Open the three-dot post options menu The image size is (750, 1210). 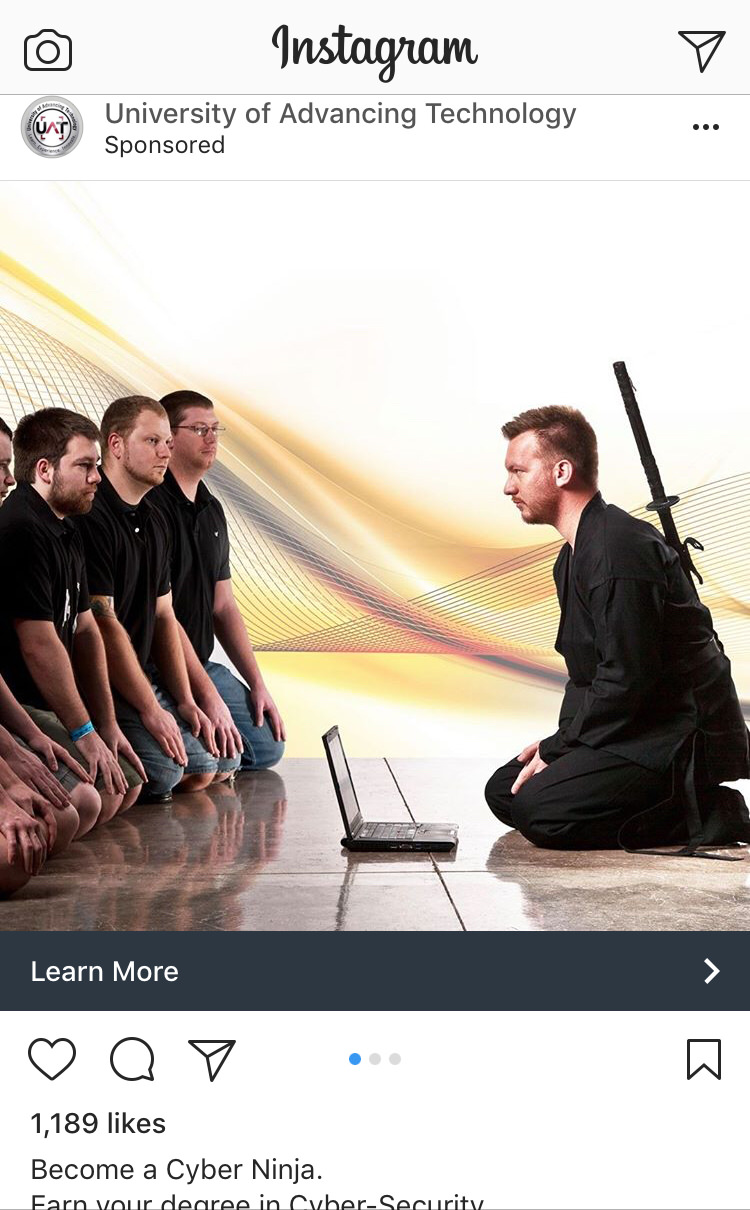pos(705,127)
